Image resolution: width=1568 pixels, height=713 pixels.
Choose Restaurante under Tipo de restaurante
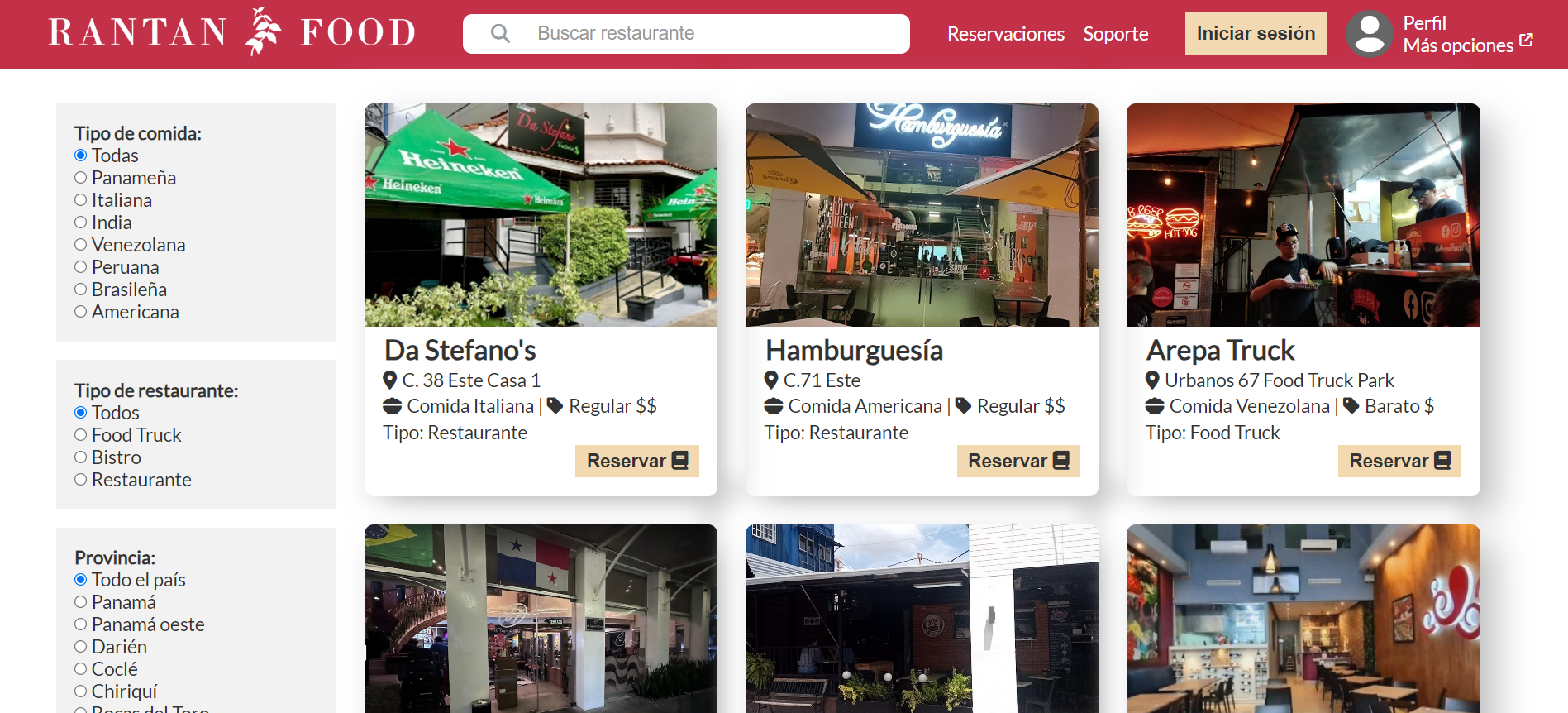point(81,480)
